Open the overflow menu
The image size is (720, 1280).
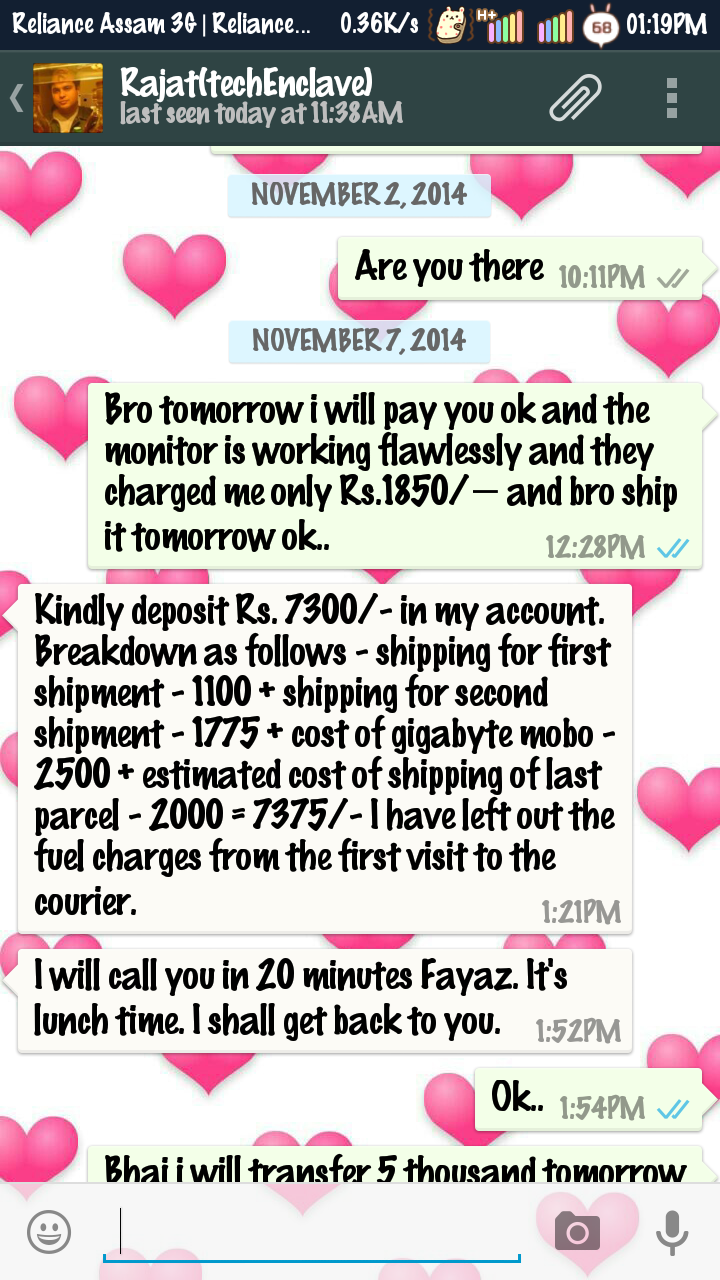(672, 98)
